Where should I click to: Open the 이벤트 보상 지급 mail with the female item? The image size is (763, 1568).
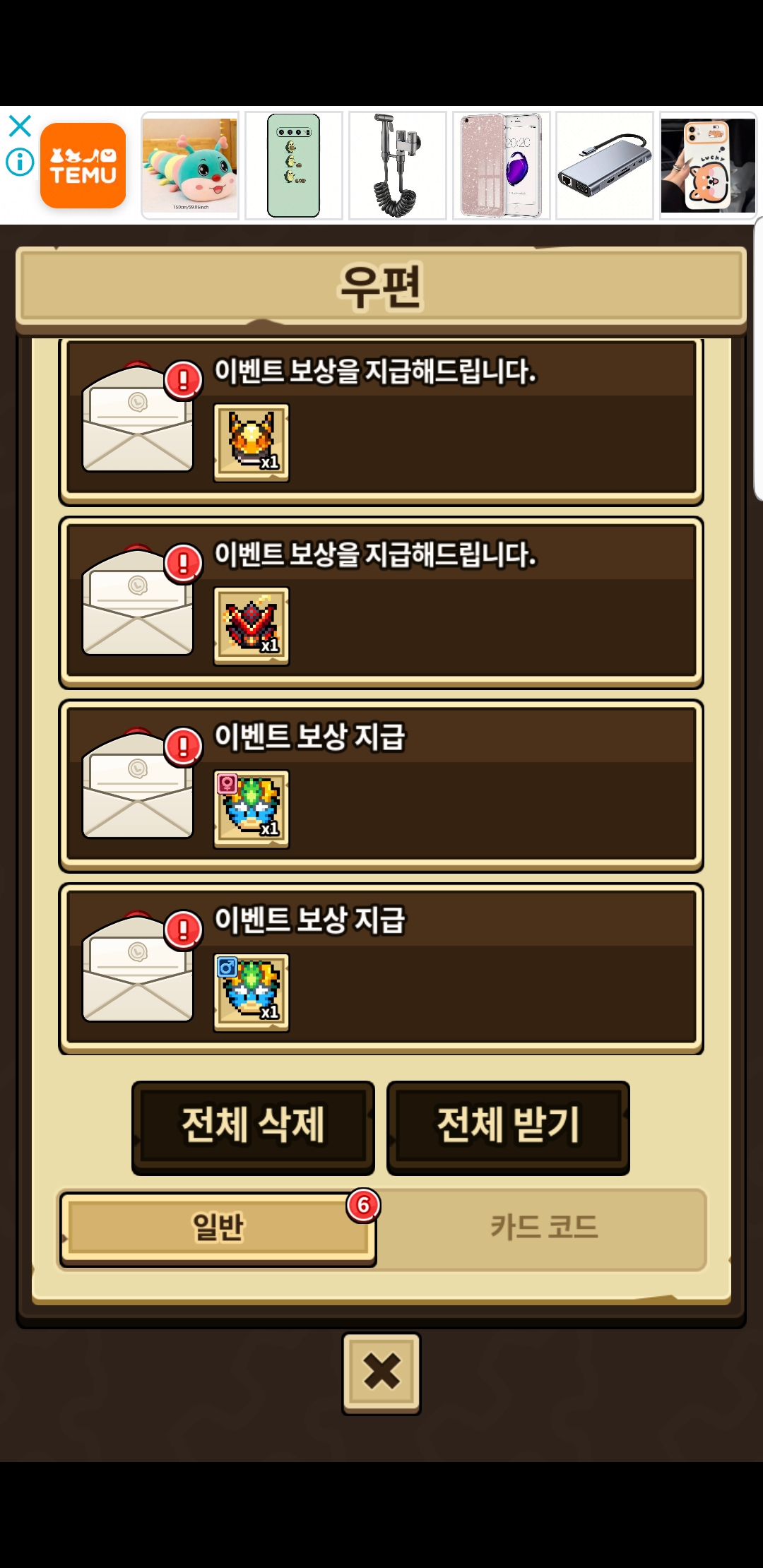381,787
